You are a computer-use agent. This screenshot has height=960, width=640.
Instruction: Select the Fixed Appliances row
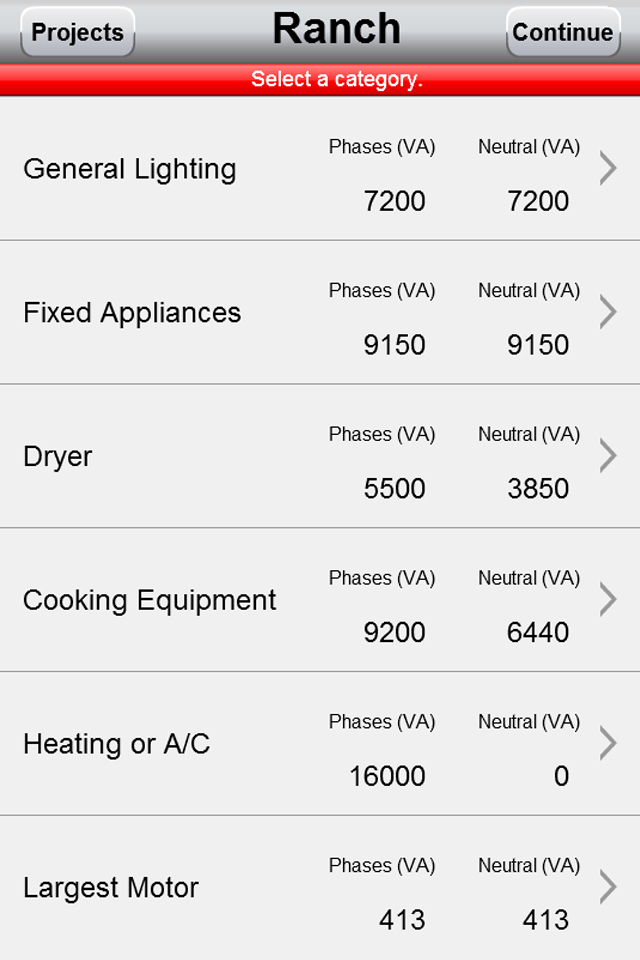click(x=320, y=313)
